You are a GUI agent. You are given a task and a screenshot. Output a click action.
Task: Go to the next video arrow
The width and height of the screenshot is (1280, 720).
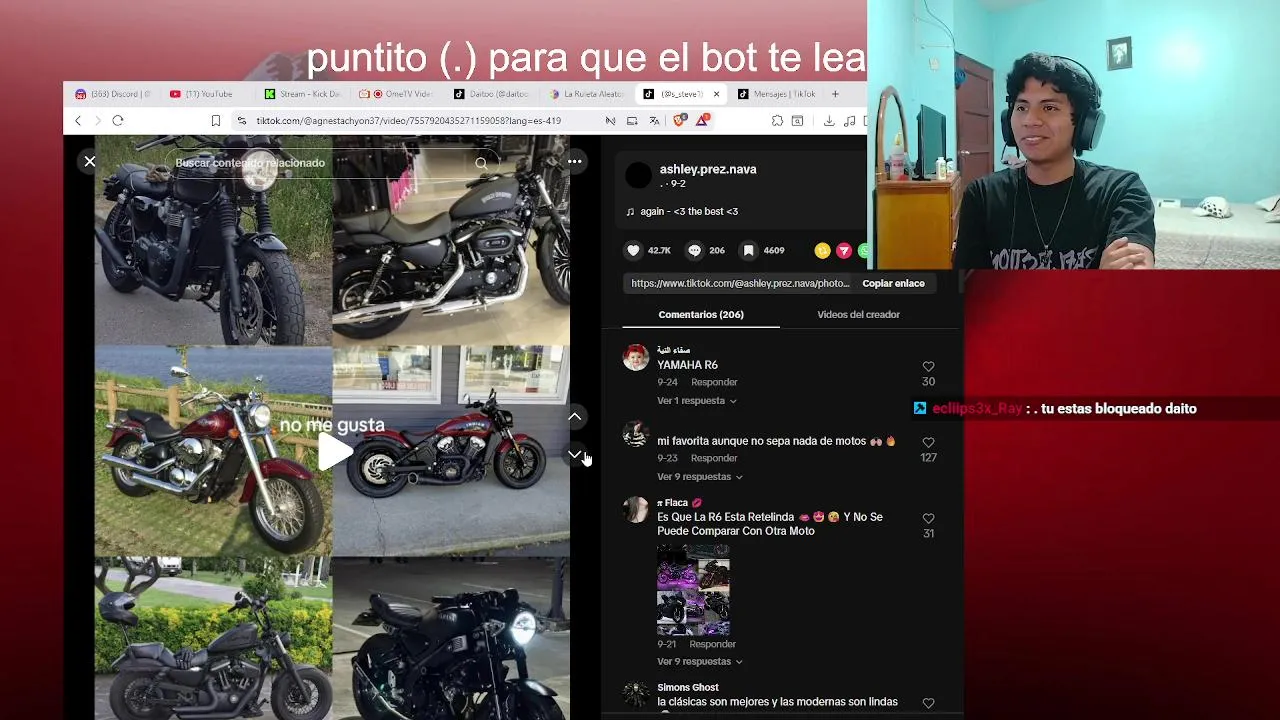click(575, 454)
